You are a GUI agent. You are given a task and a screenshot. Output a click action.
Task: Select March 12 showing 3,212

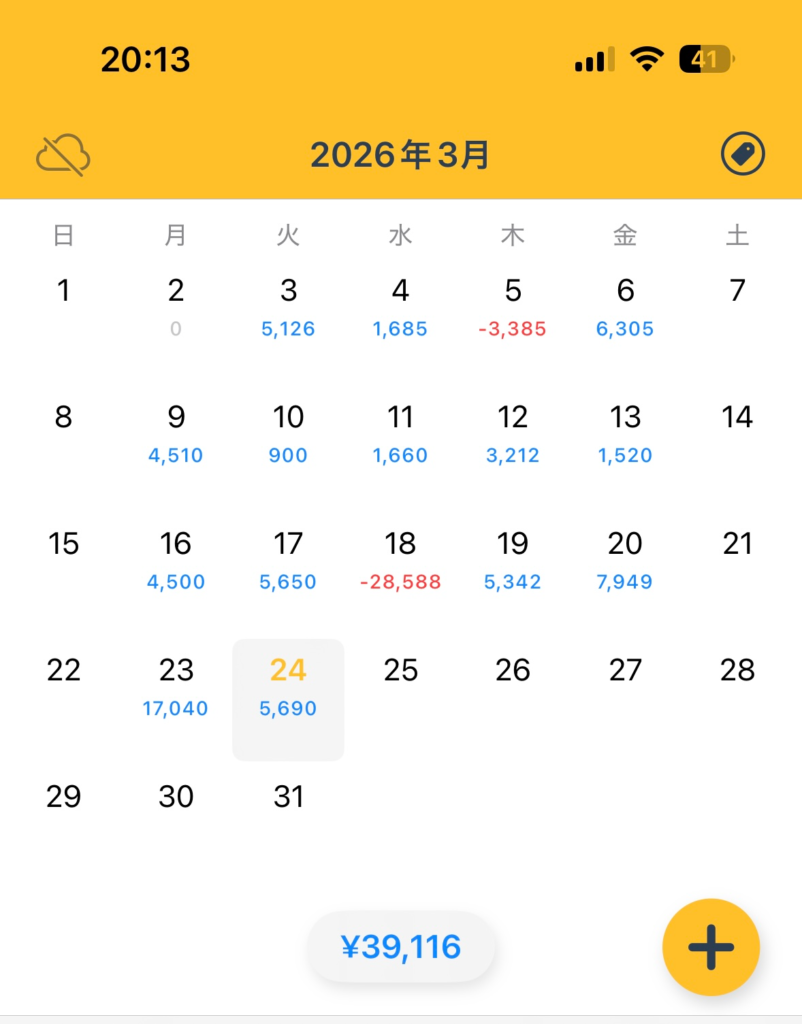[512, 433]
